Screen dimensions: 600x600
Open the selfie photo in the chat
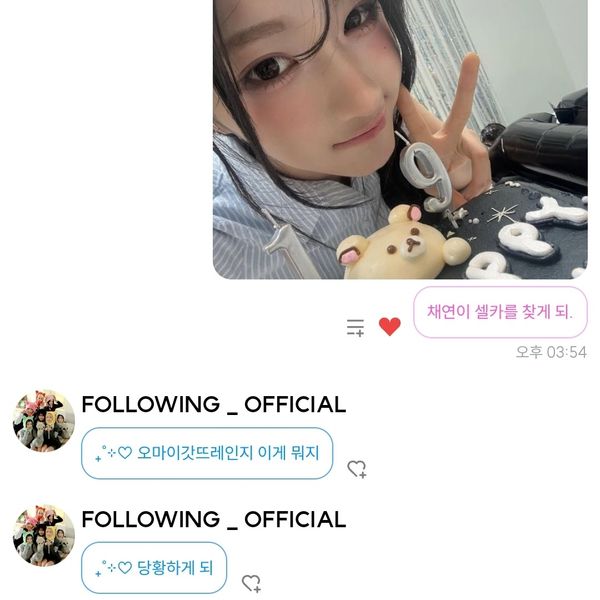coord(400,140)
